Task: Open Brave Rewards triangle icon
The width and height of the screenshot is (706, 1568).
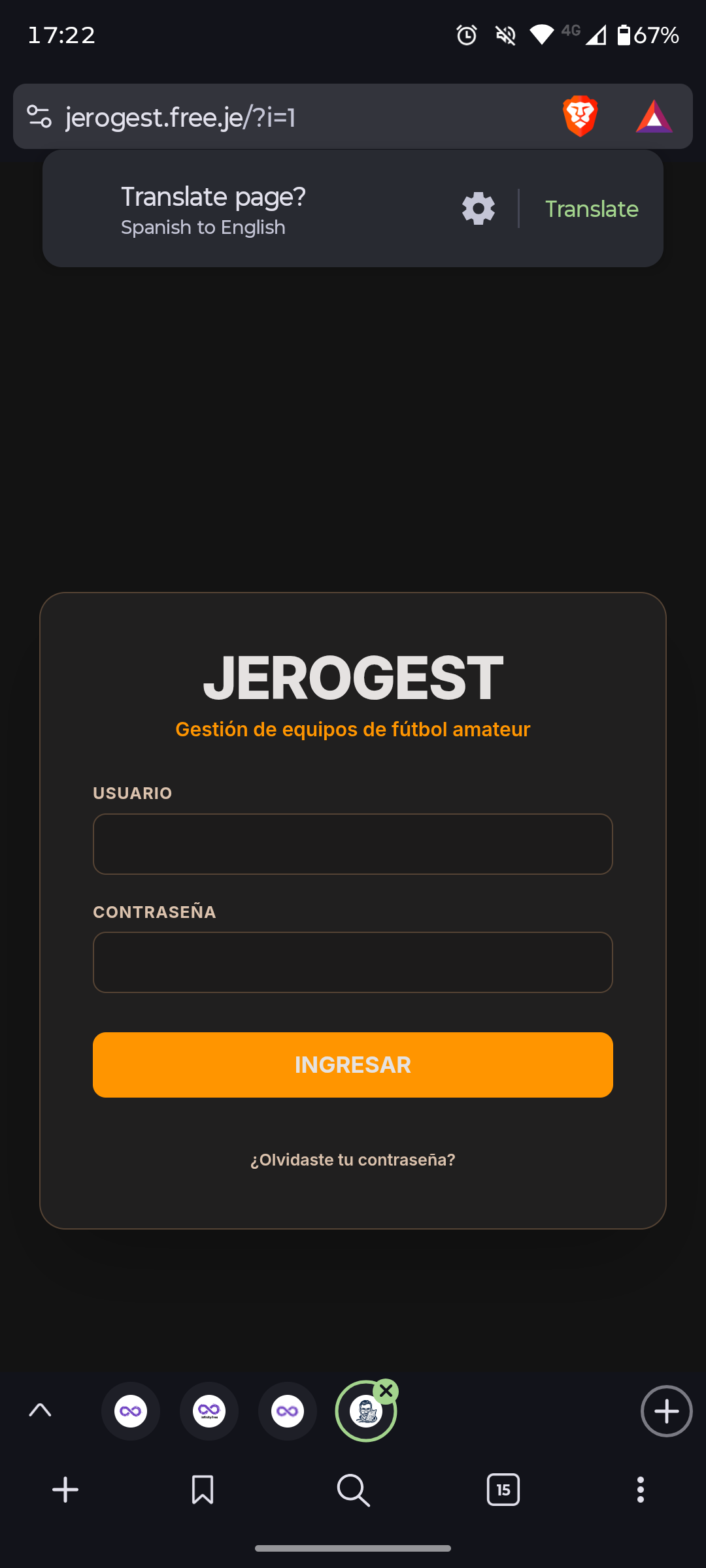Action: [654, 116]
